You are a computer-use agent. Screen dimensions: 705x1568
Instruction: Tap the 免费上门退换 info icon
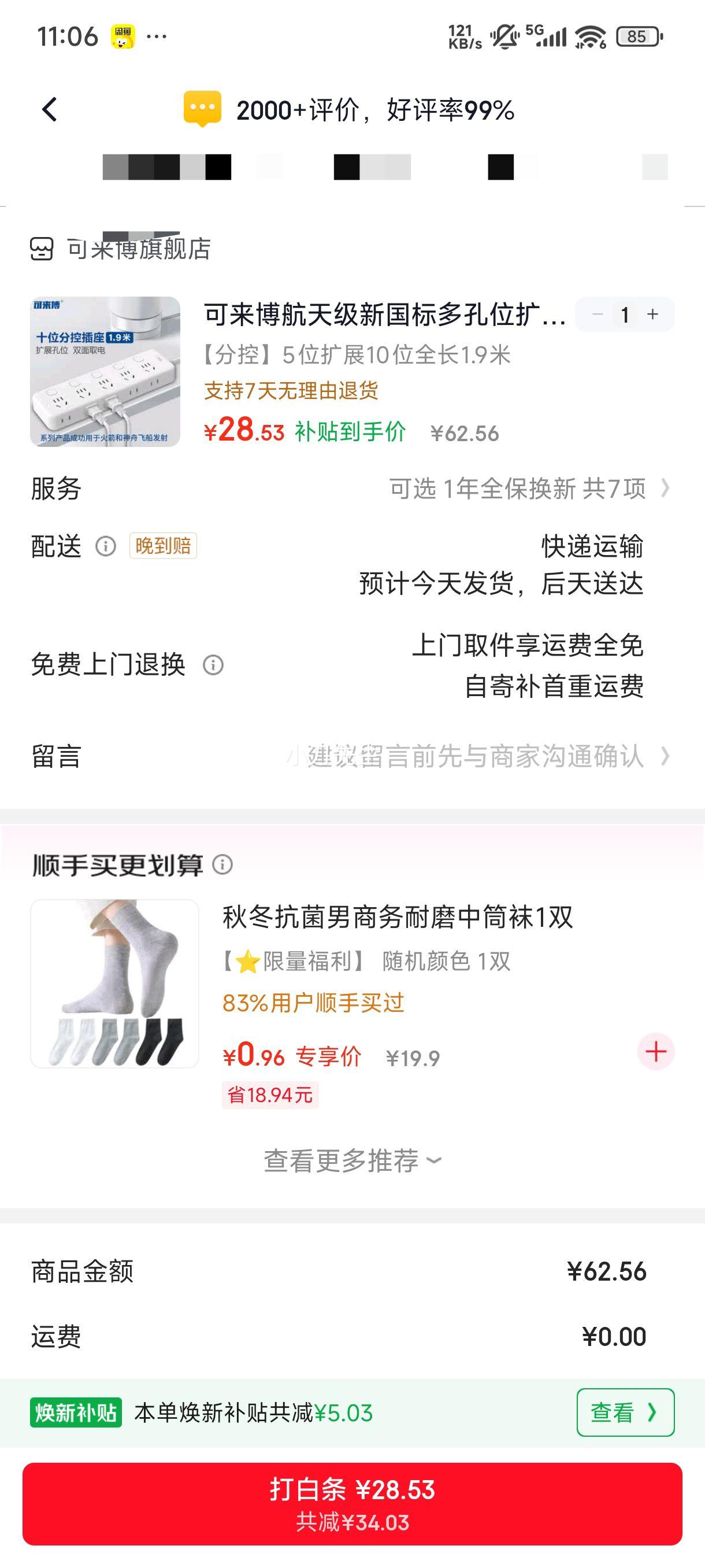coord(214,667)
